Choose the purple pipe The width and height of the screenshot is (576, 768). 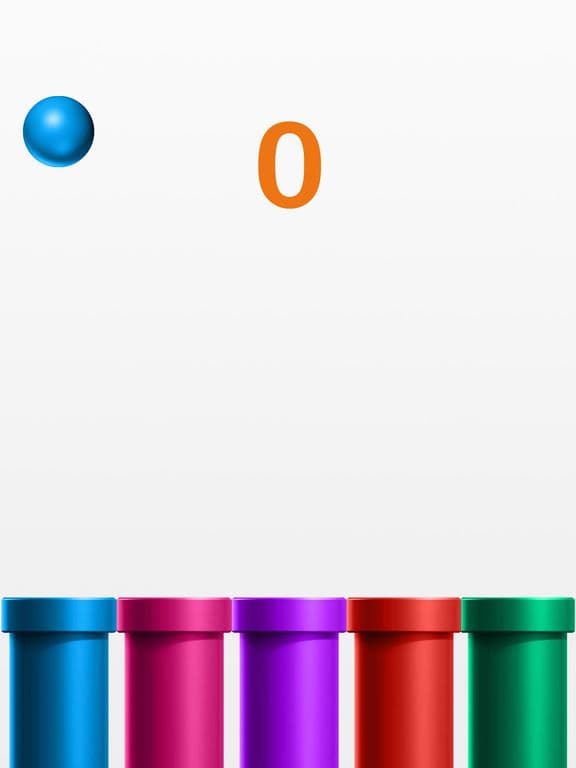click(x=289, y=682)
